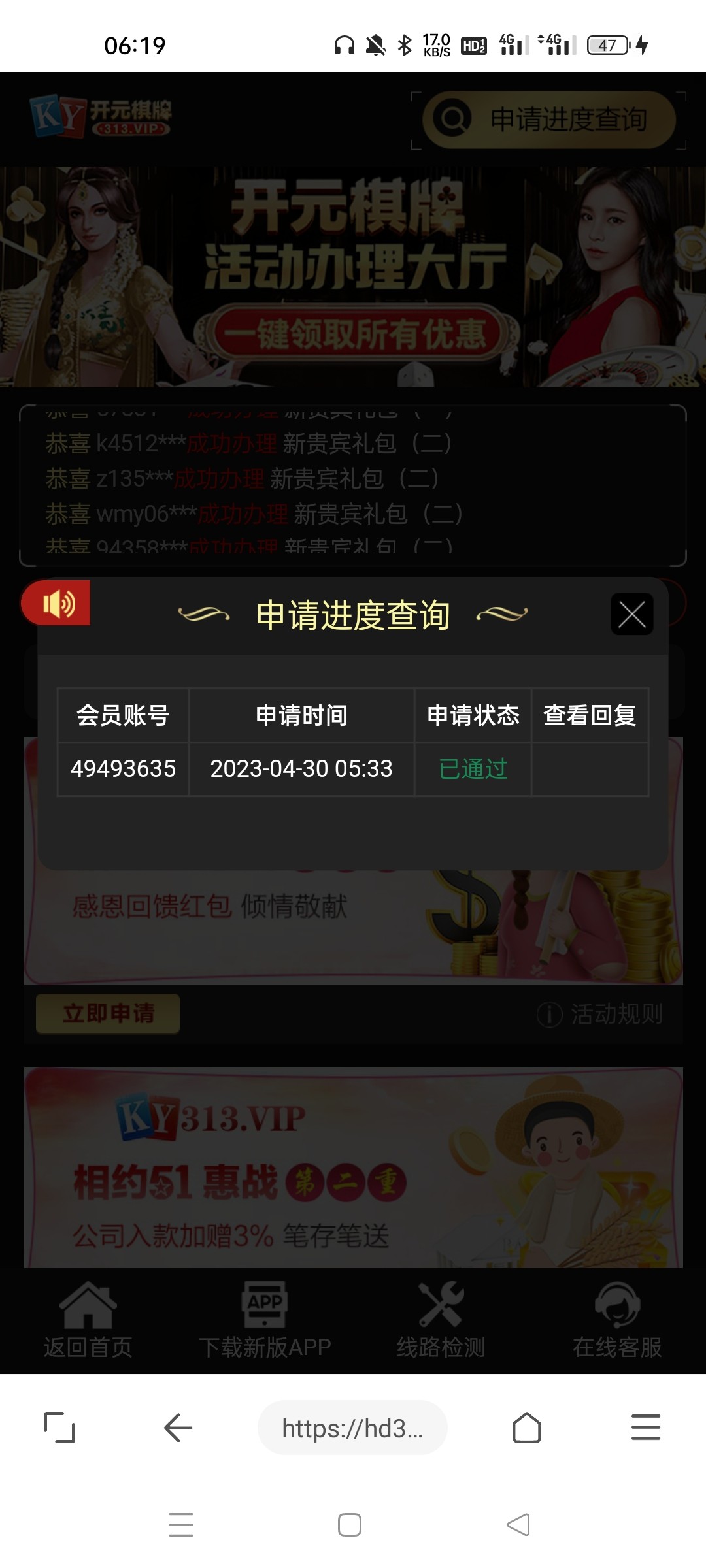706x1568 pixels.
Task: Open the browser tabs switcher
Action: pyautogui.click(x=59, y=1428)
